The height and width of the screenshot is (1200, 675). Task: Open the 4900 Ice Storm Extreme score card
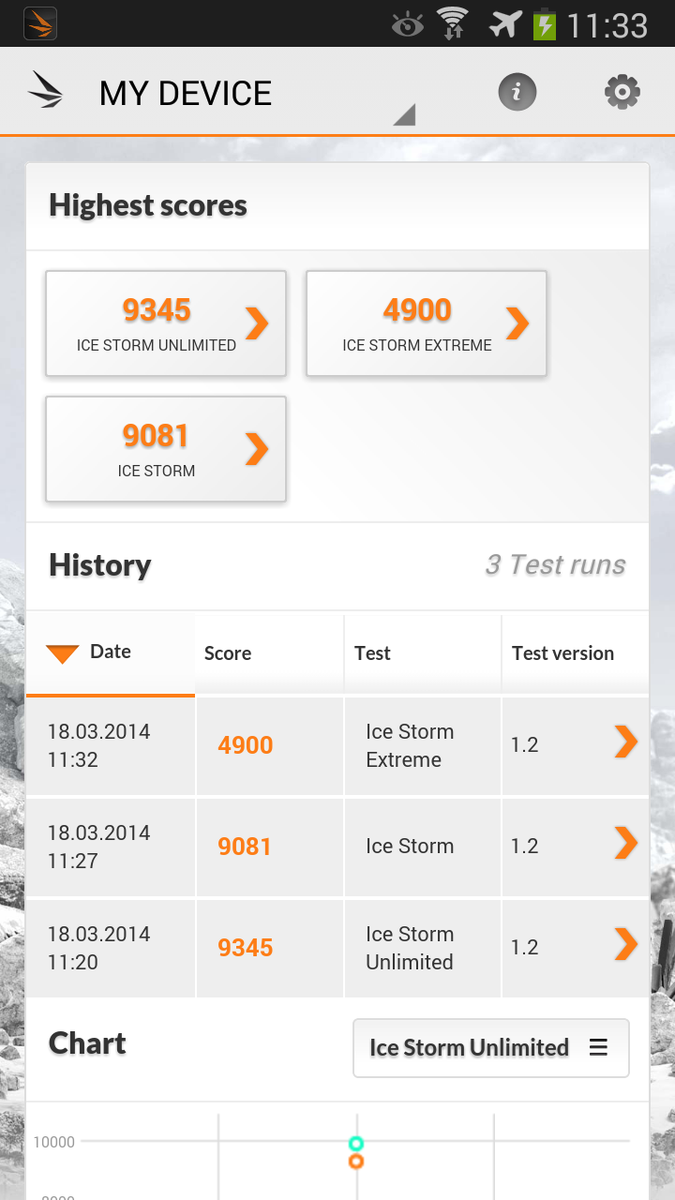click(x=426, y=324)
